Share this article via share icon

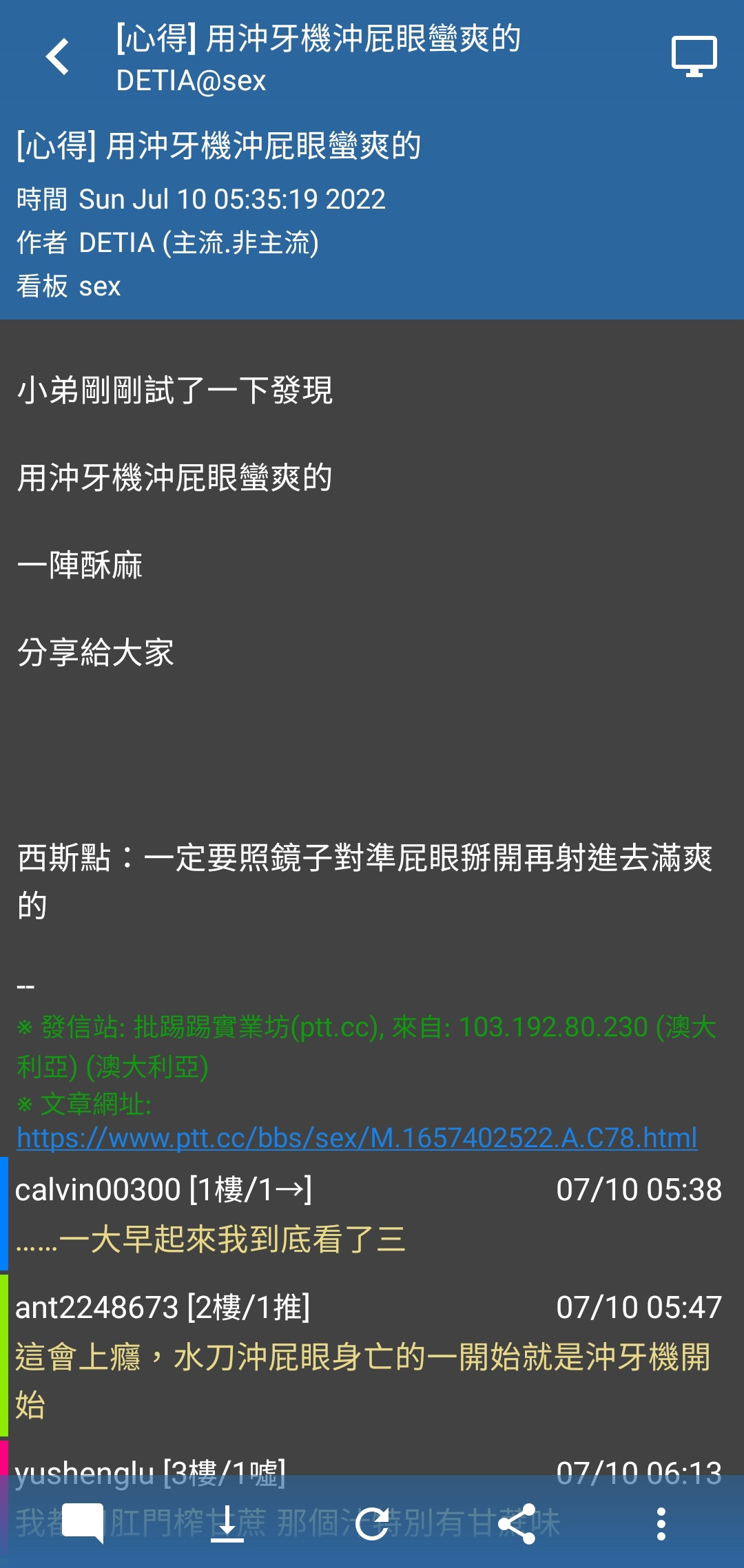(517, 1523)
